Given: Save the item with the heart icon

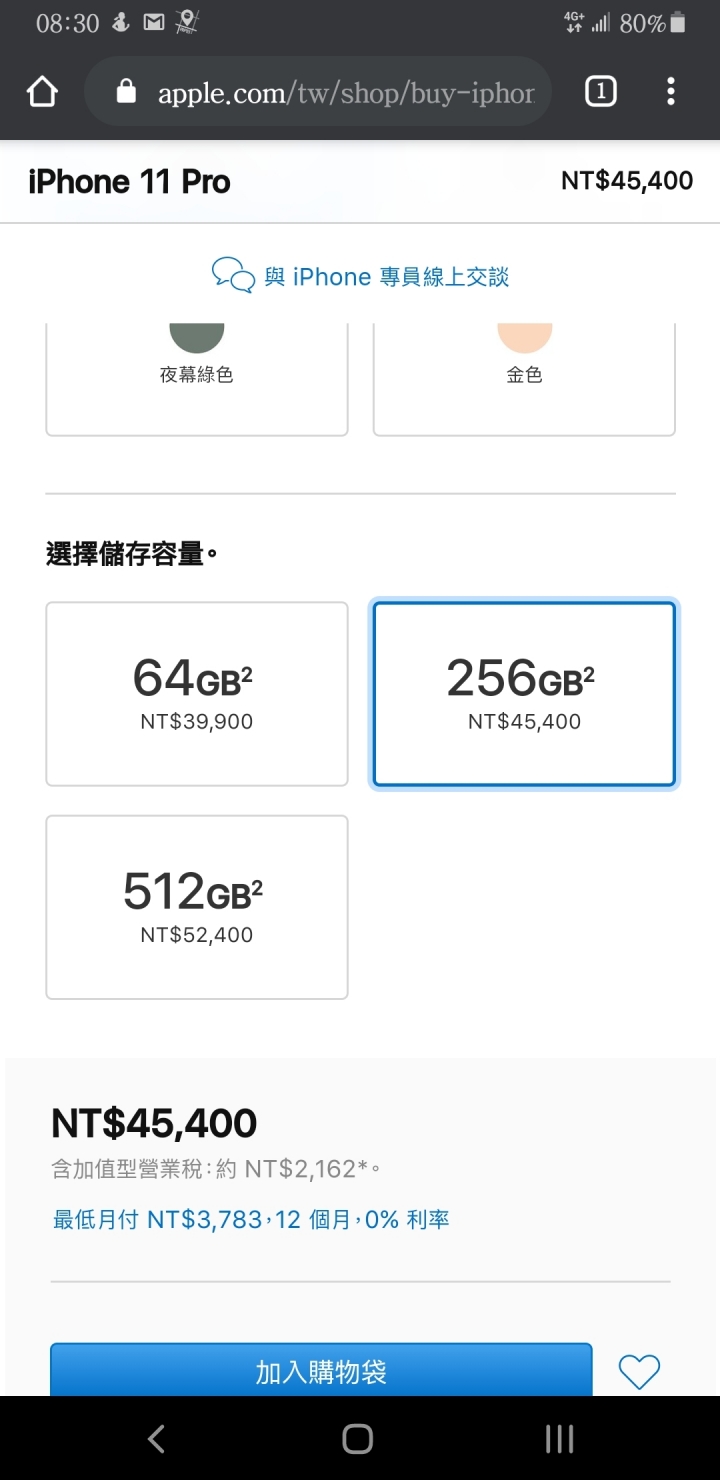Looking at the screenshot, I should pyautogui.click(x=639, y=1371).
